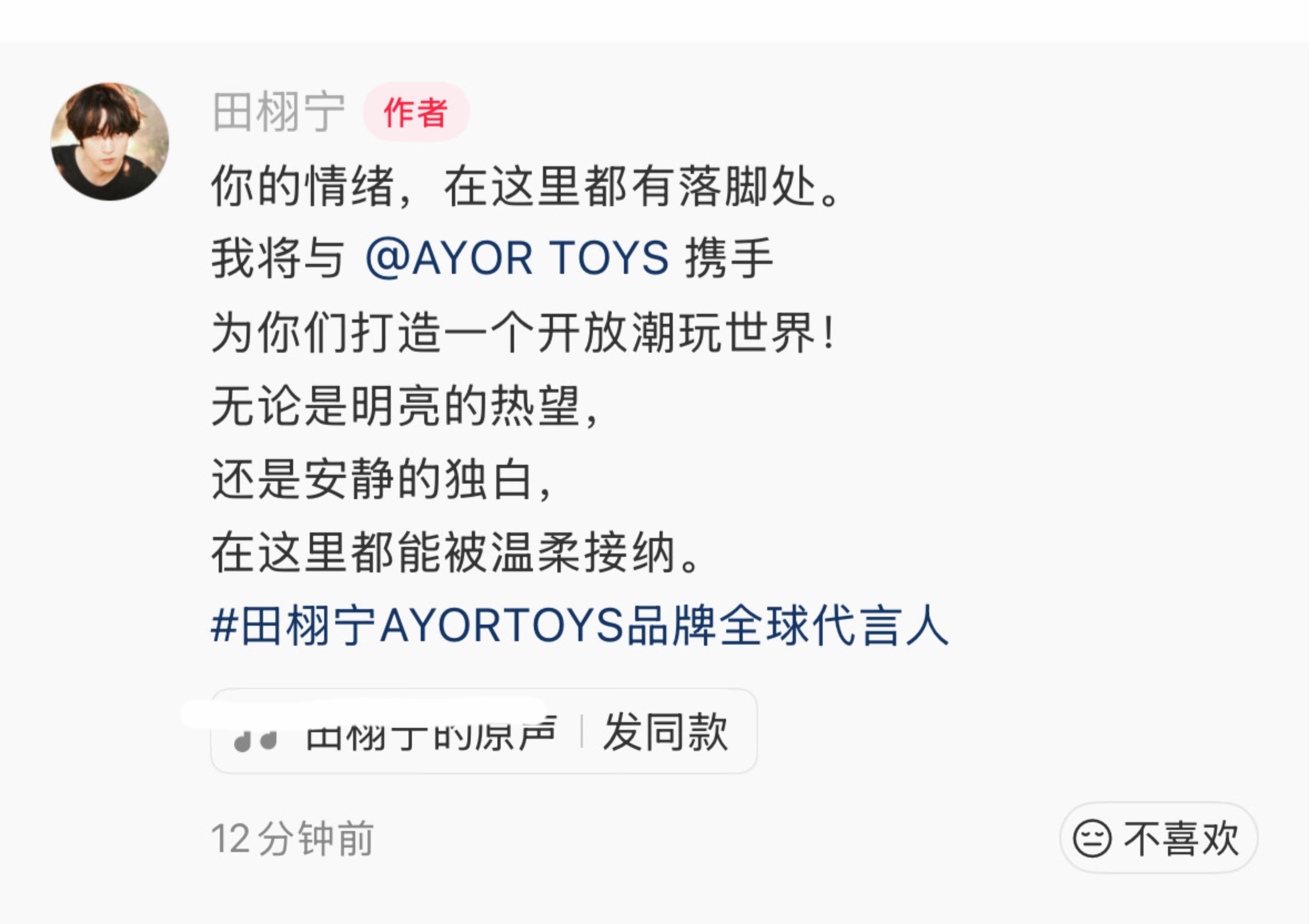Mark the post as 不喜欢
This screenshot has height=924, width=1309.
1158,839
